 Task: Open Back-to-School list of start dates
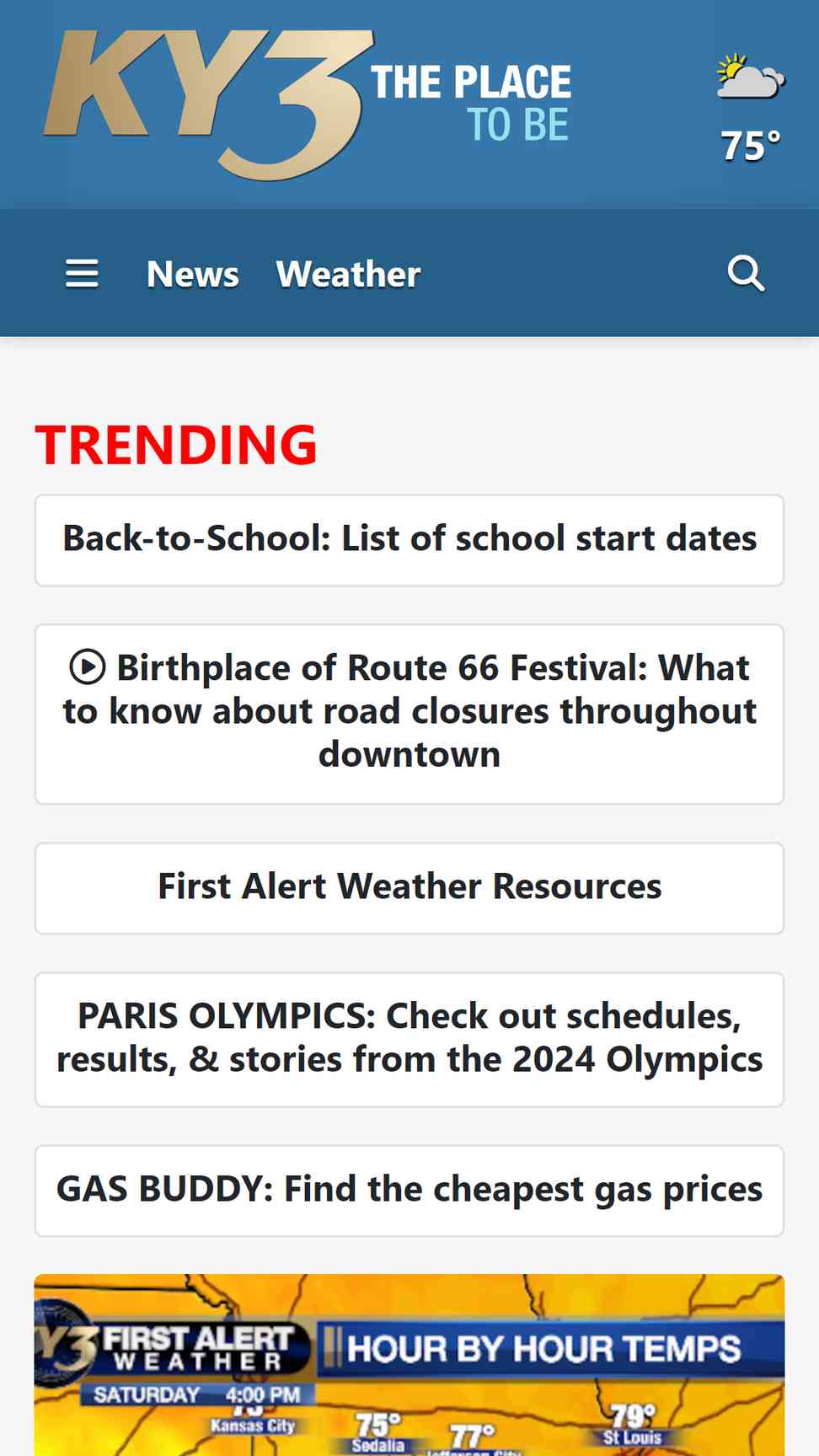click(409, 540)
